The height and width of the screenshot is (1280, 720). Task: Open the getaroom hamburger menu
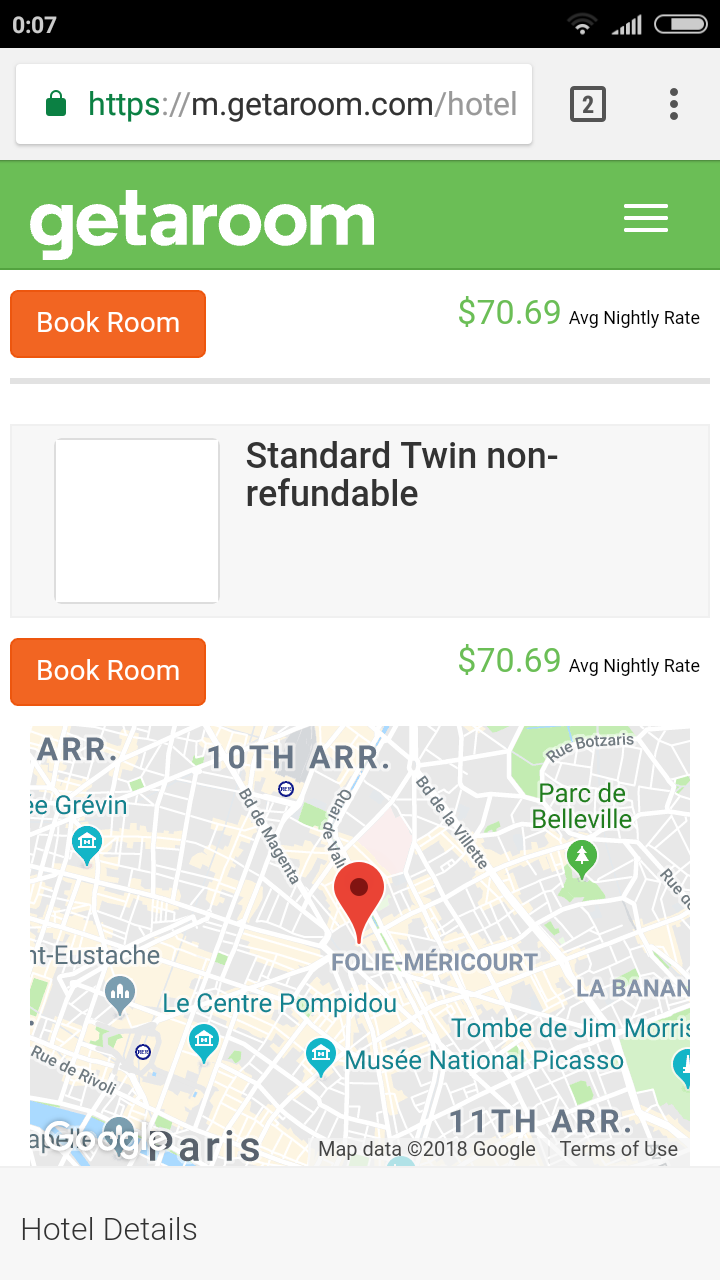coord(646,218)
